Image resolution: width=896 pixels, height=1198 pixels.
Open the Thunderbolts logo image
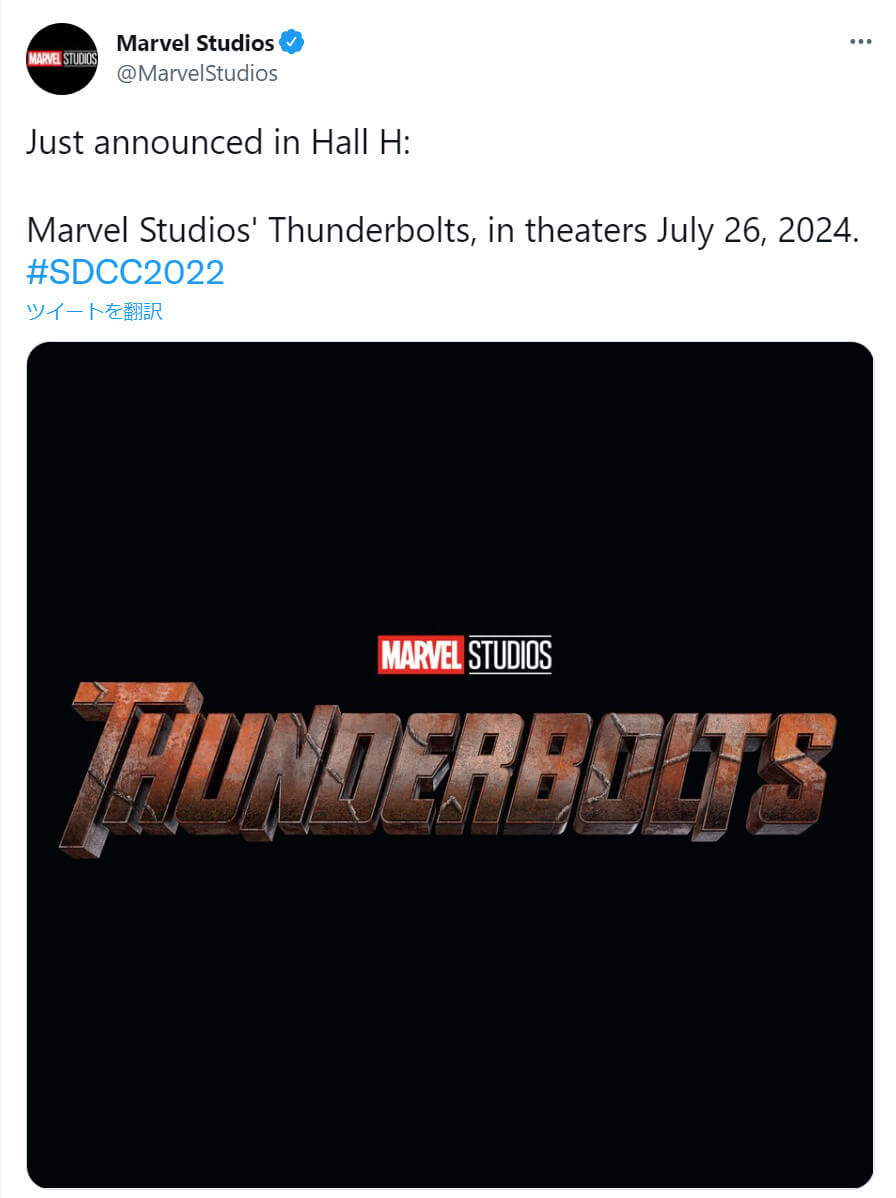coord(449,765)
